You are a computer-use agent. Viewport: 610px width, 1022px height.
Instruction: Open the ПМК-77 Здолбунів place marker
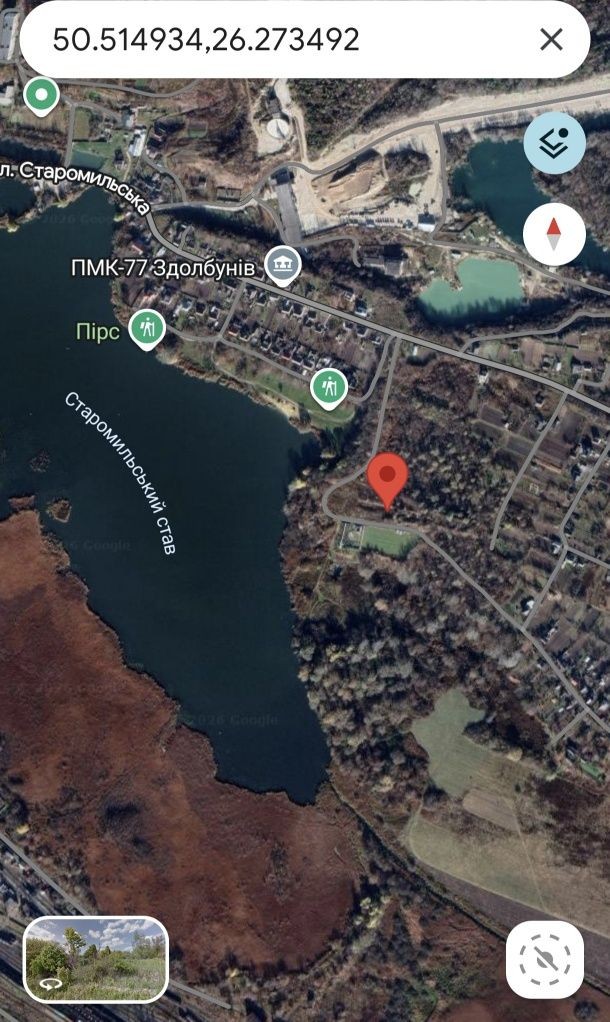[284, 265]
